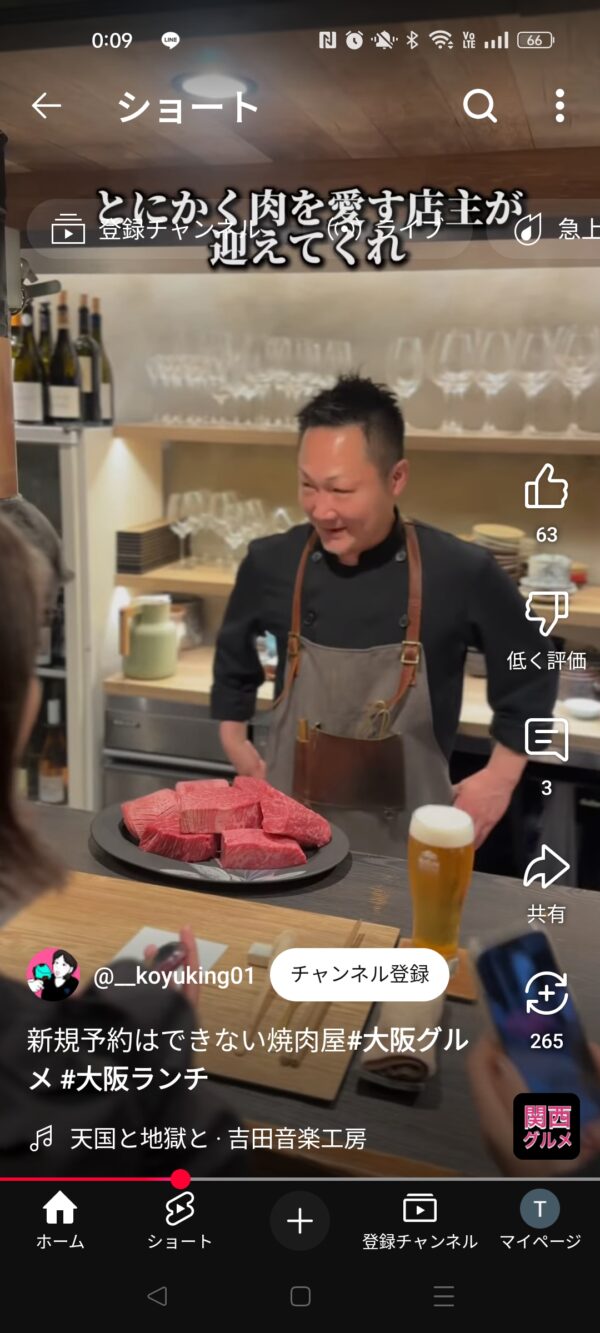Open the #大阪グルメ hashtag

click(x=408, y=1040)
